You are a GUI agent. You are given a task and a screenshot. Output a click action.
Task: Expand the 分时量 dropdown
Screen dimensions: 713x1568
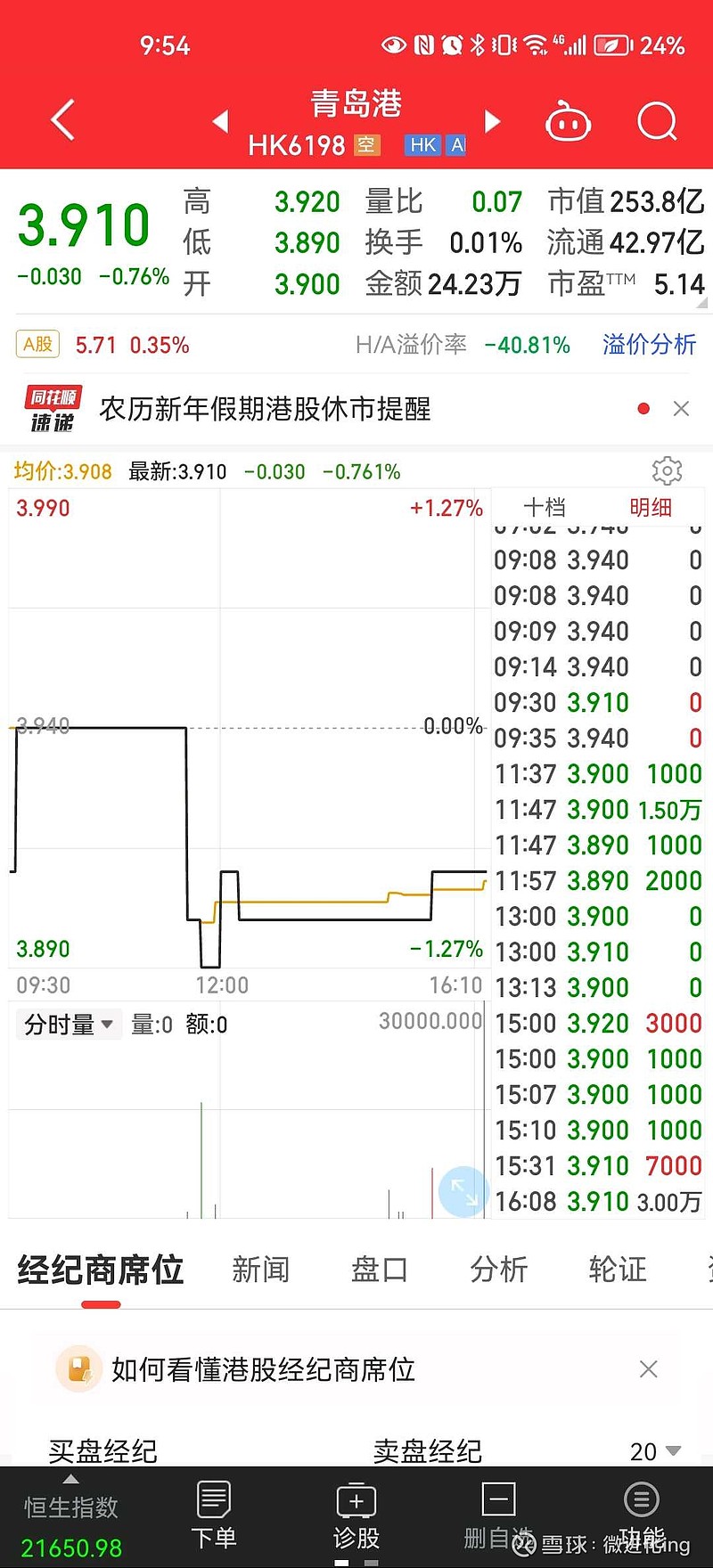pos(69,1025)
